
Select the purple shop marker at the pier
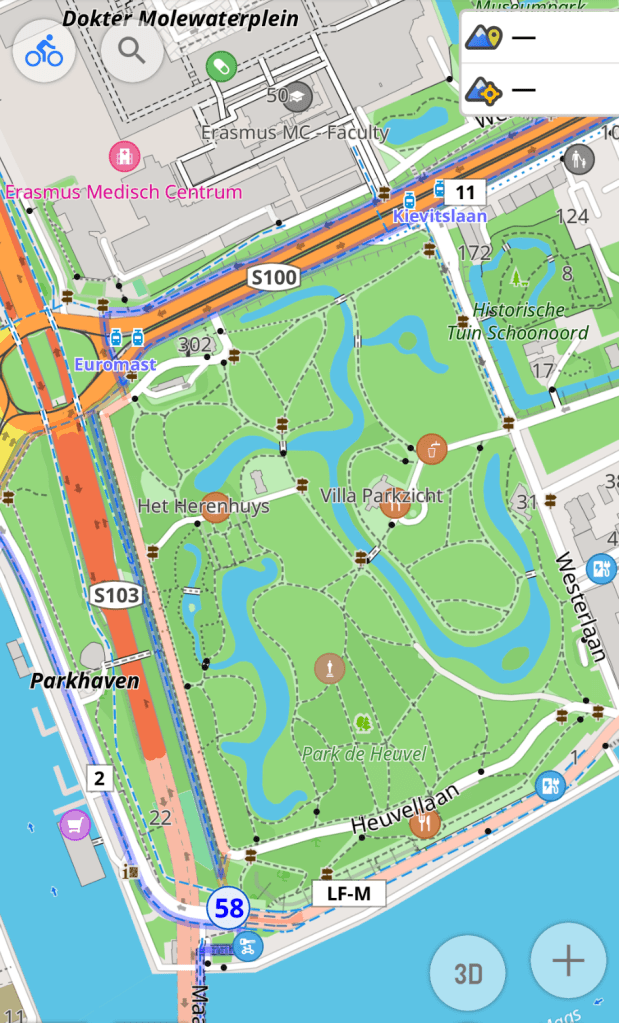coord(74,826)
